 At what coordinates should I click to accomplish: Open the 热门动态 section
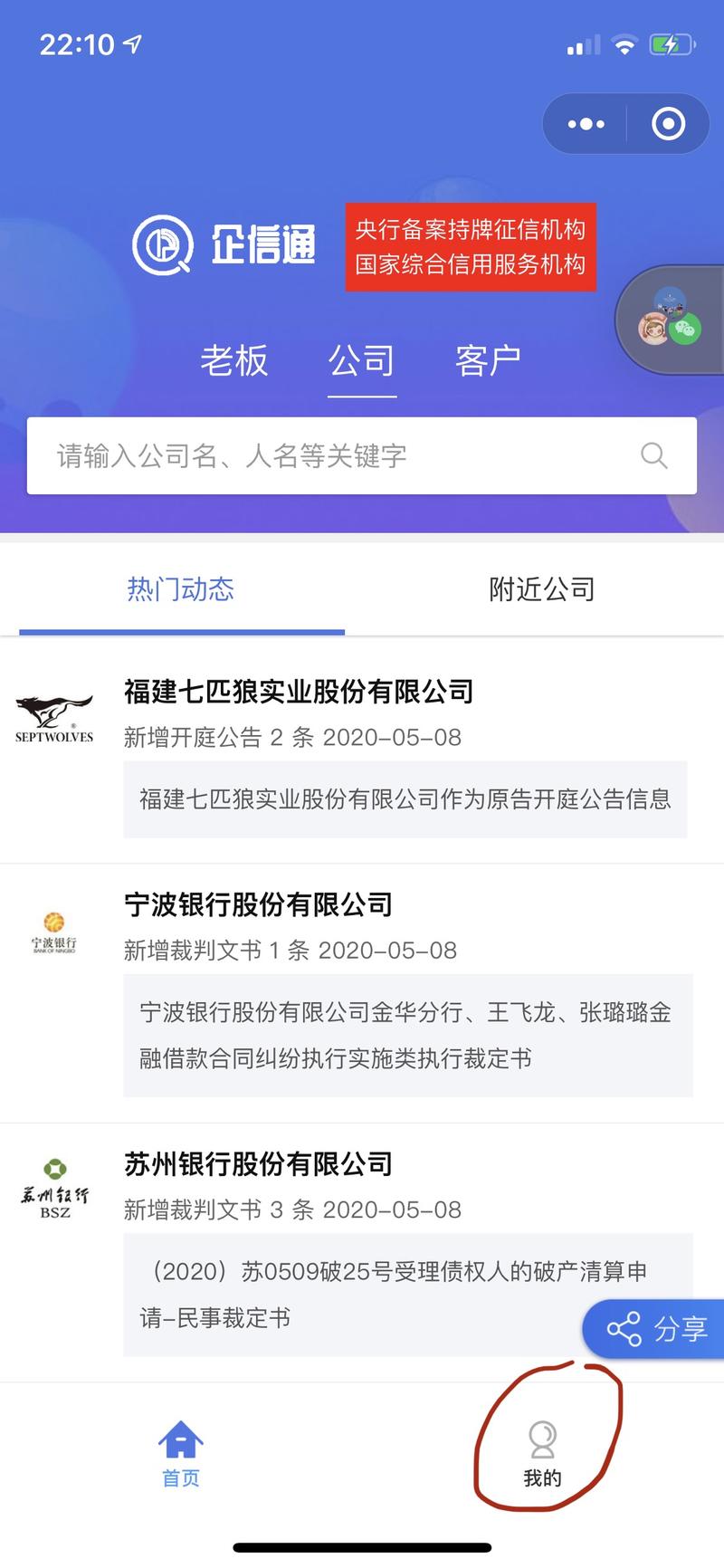point(181,588)
